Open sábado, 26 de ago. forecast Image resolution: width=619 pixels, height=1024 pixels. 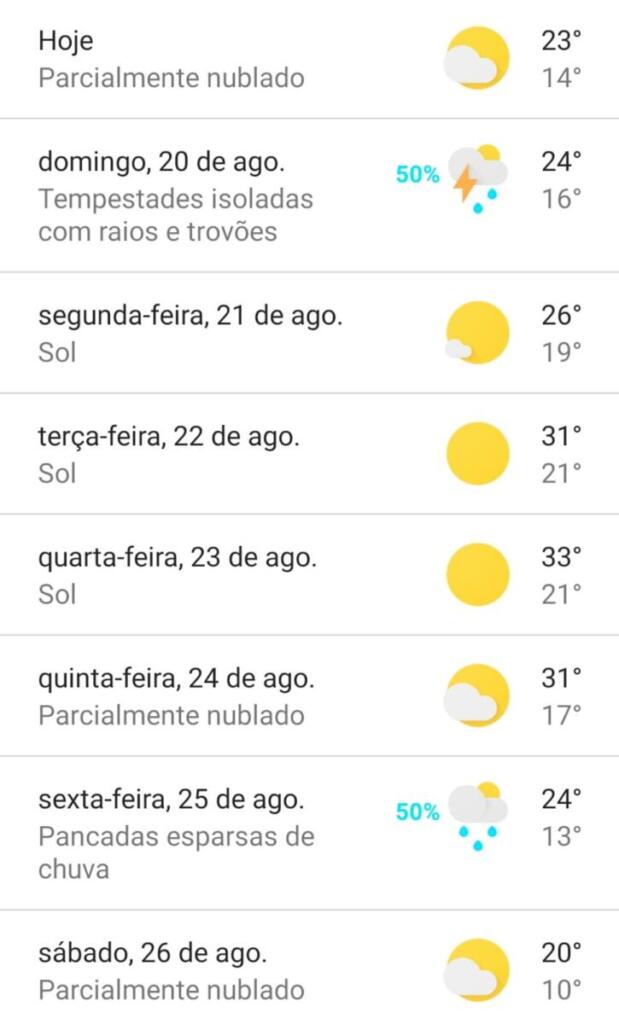point(309,970)
